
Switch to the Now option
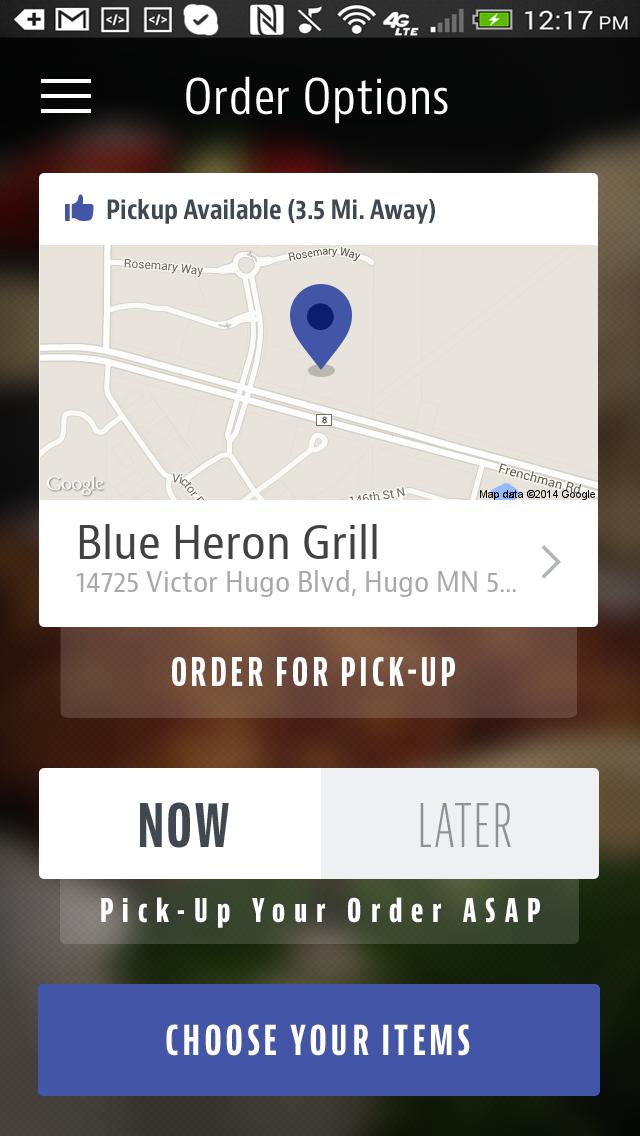(x=181, y=824)
